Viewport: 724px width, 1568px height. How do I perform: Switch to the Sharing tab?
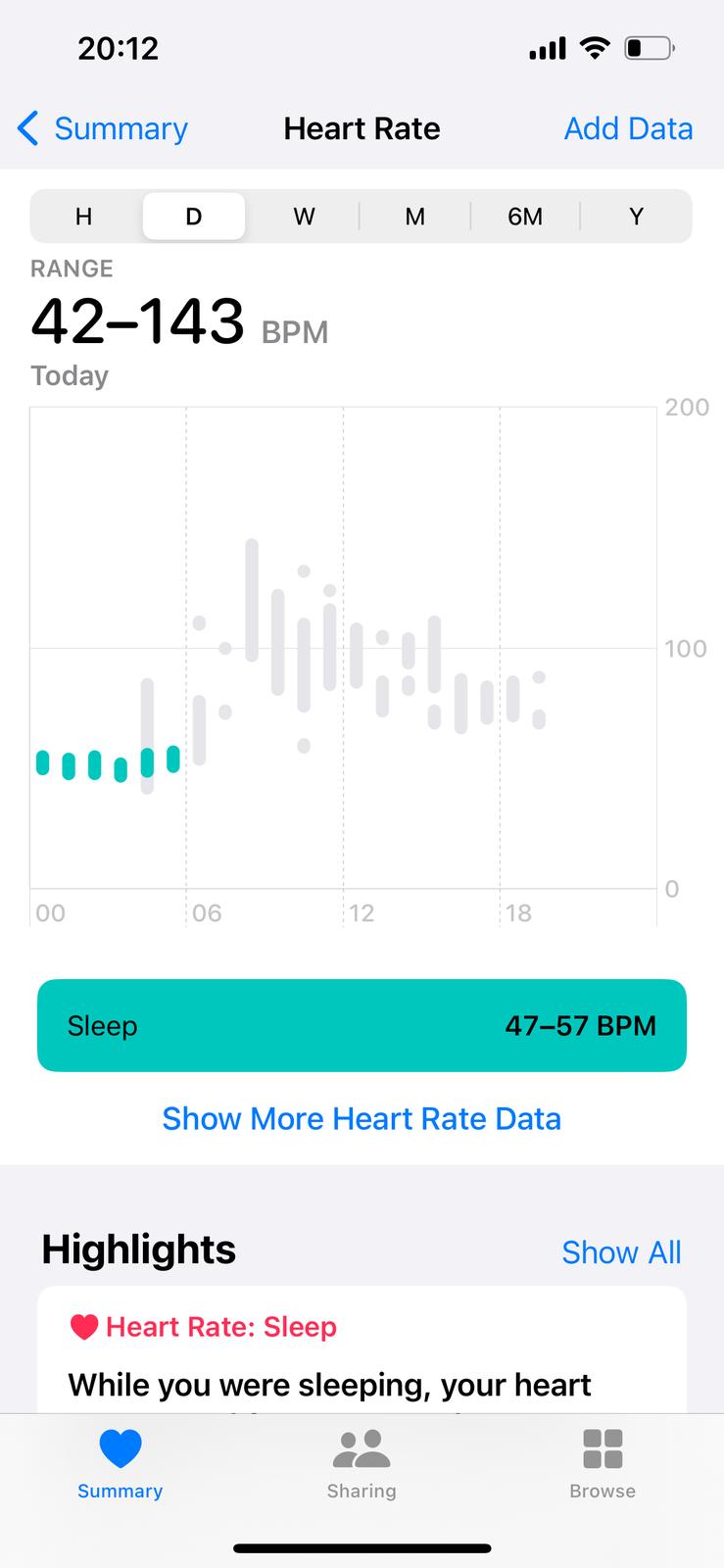(362, 1464)
